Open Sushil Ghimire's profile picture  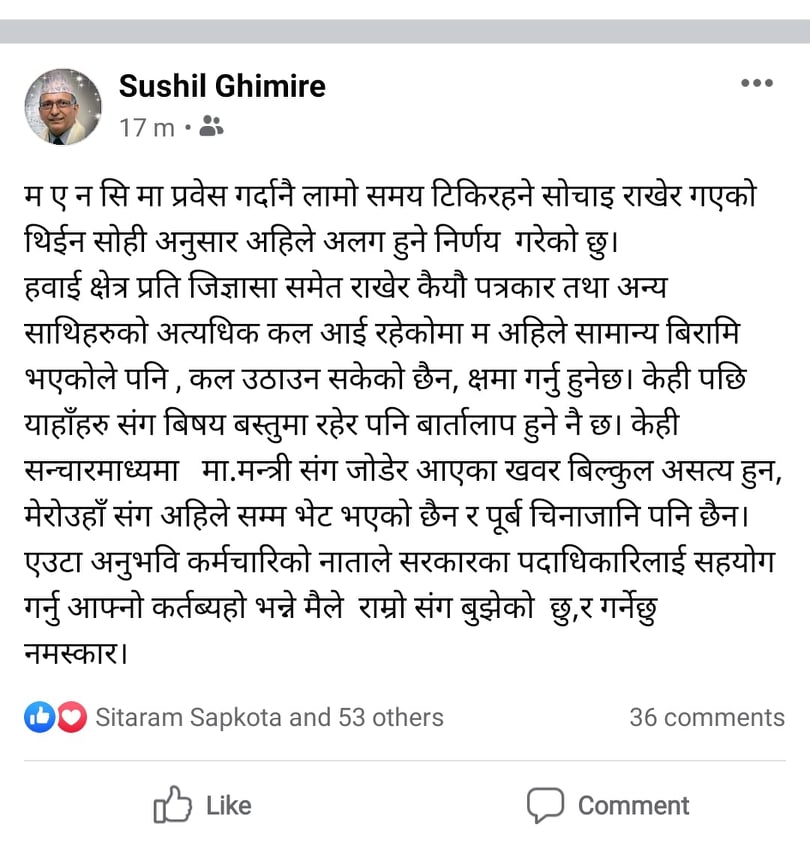tap(63, 106)
